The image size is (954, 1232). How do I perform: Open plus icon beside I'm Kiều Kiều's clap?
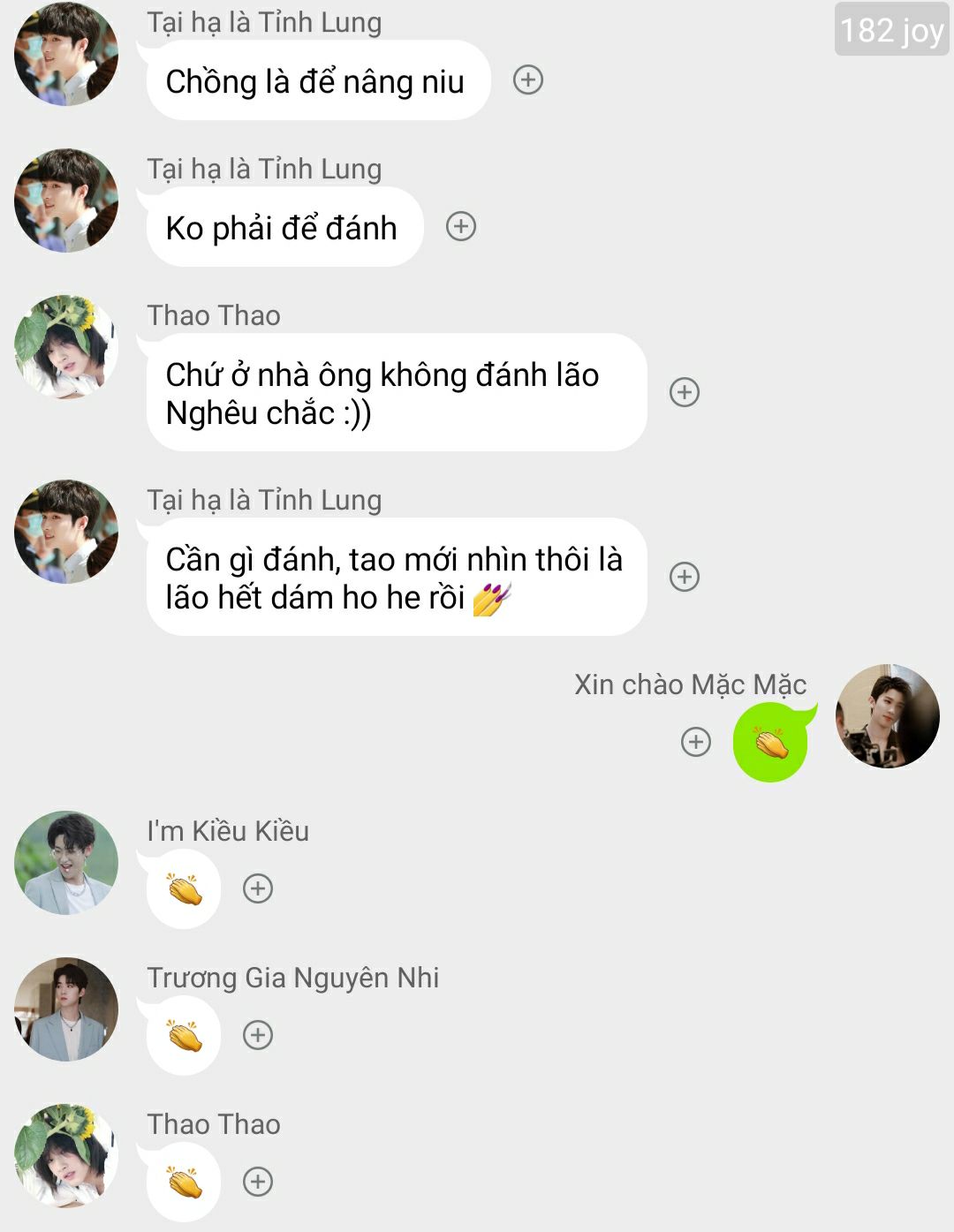(258, 888)
